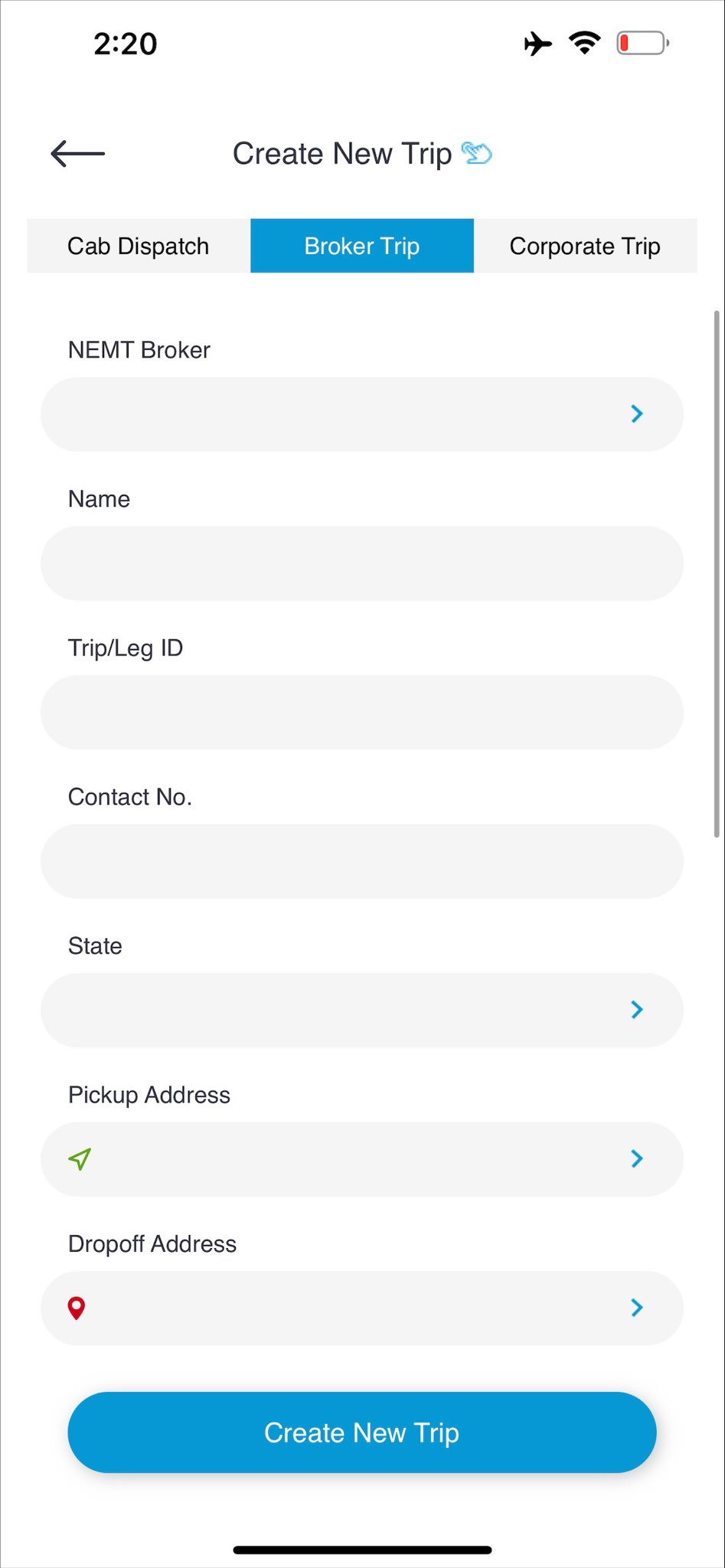725x1568 pixels.
Task: Tap the Trip/Leg ID field
Action: (362, 712)
